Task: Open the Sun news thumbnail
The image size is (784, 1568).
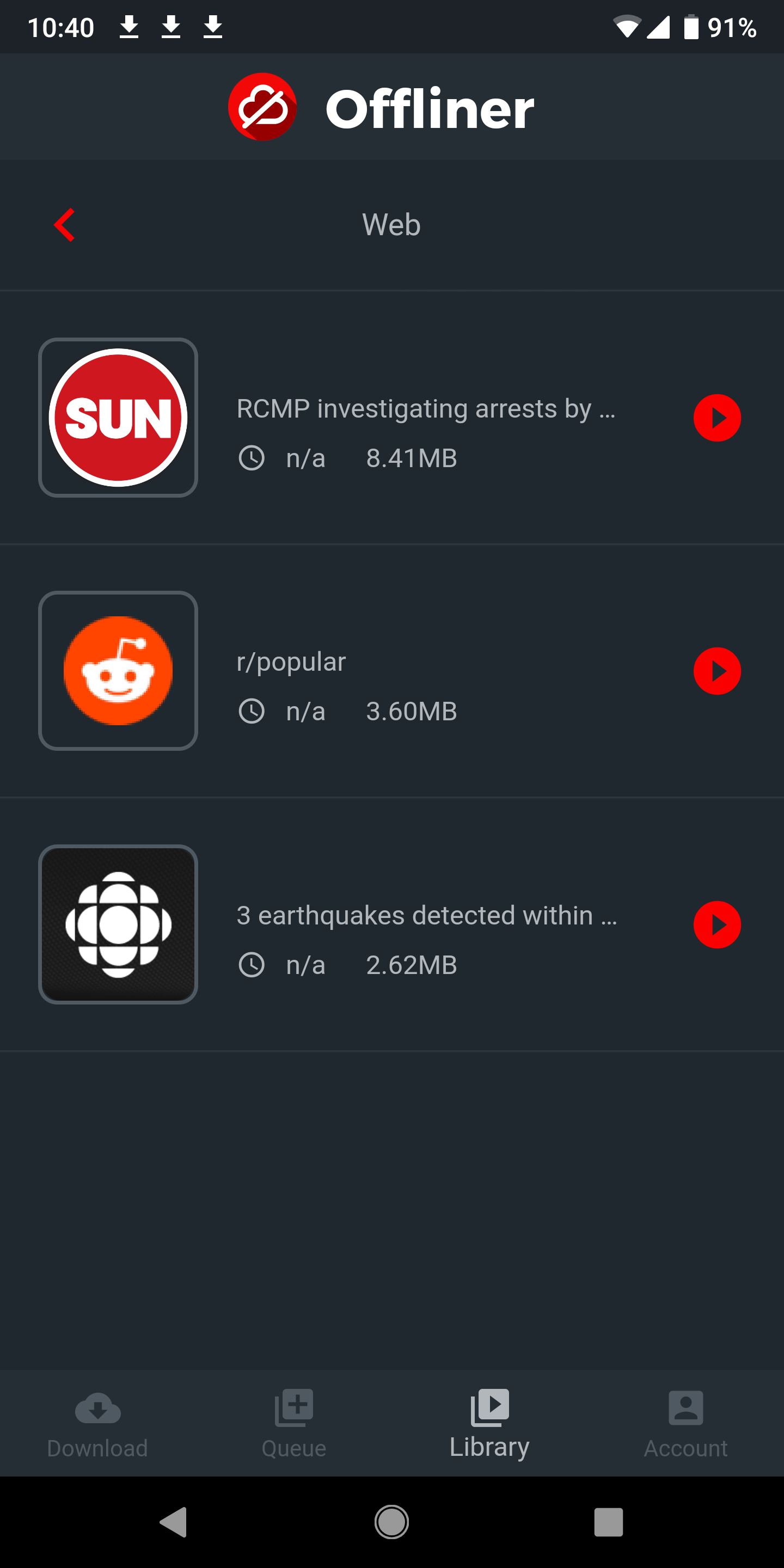Action: coord(118,418)
